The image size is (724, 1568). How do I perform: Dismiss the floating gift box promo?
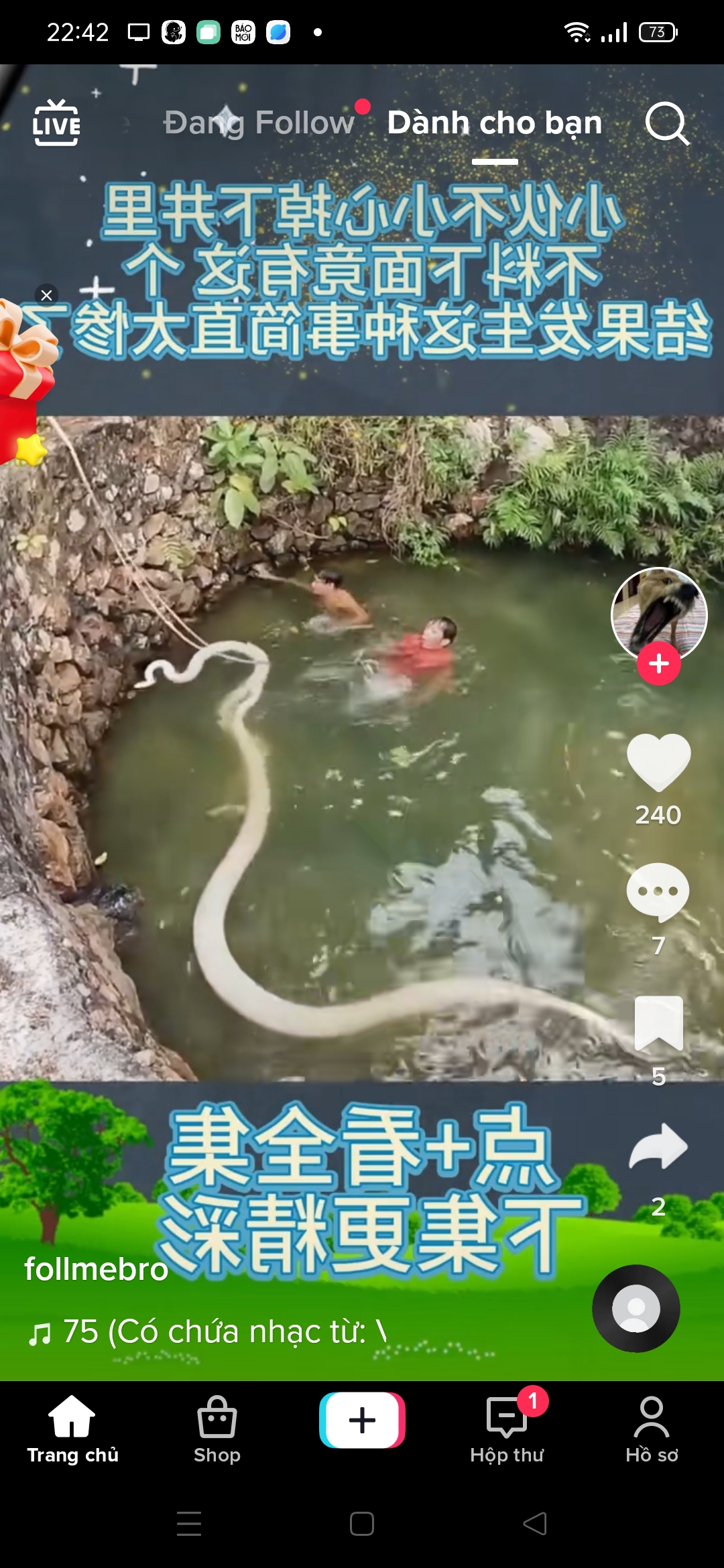(x=46, y=295)
